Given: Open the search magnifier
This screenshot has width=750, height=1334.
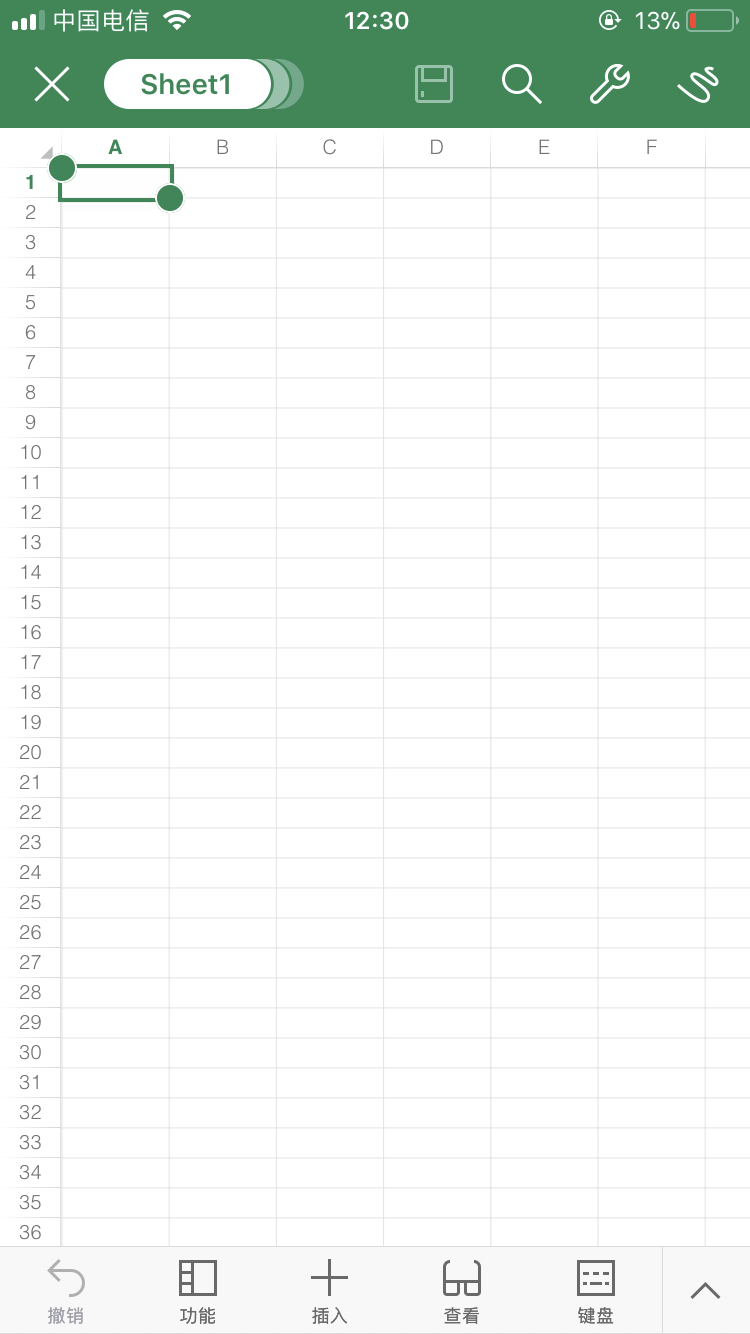Looking at the screenshot, I should click(x=521, y=84).
